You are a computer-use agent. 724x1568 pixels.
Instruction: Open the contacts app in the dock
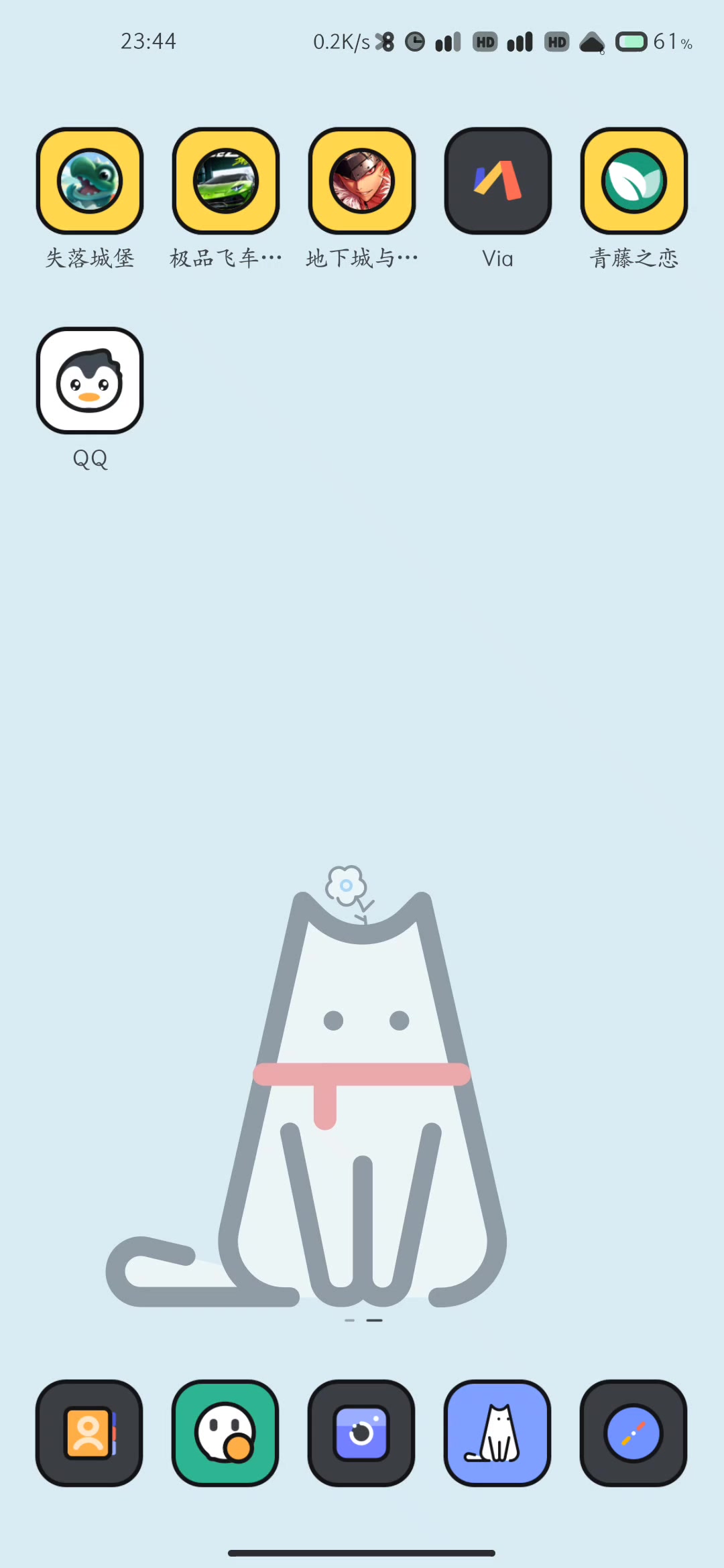tap(89, 1433)
